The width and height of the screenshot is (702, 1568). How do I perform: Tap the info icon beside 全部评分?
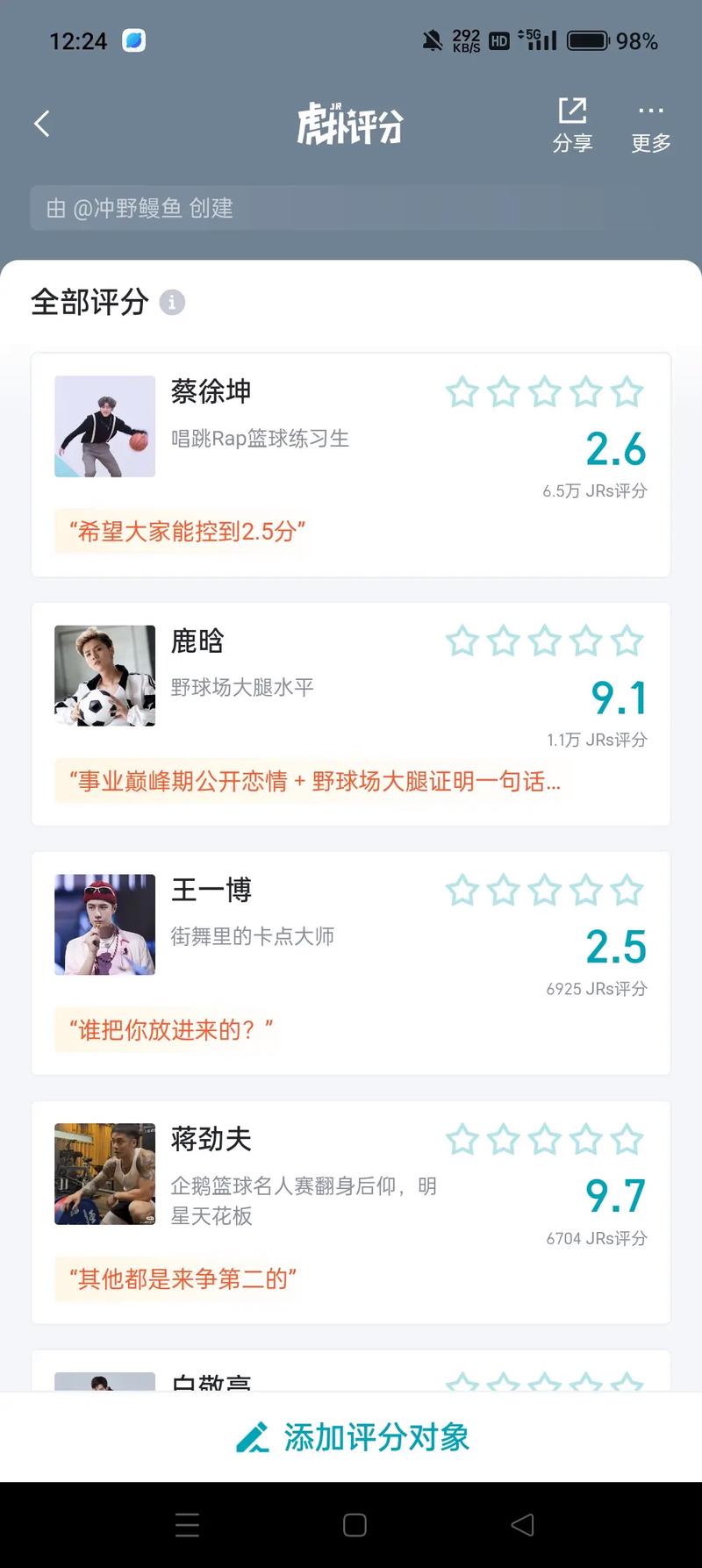coord(173,303)
